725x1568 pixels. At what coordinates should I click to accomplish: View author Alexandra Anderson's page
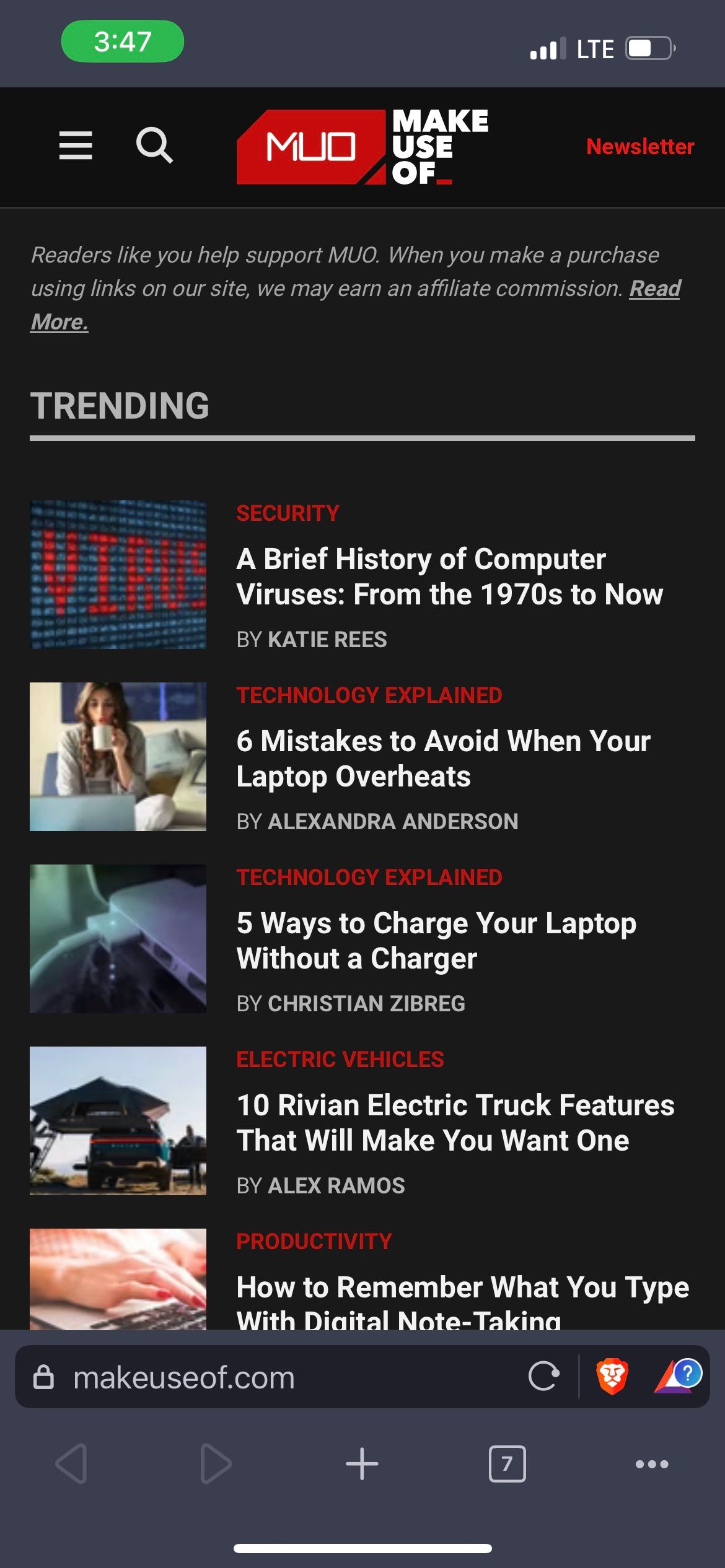392,822
